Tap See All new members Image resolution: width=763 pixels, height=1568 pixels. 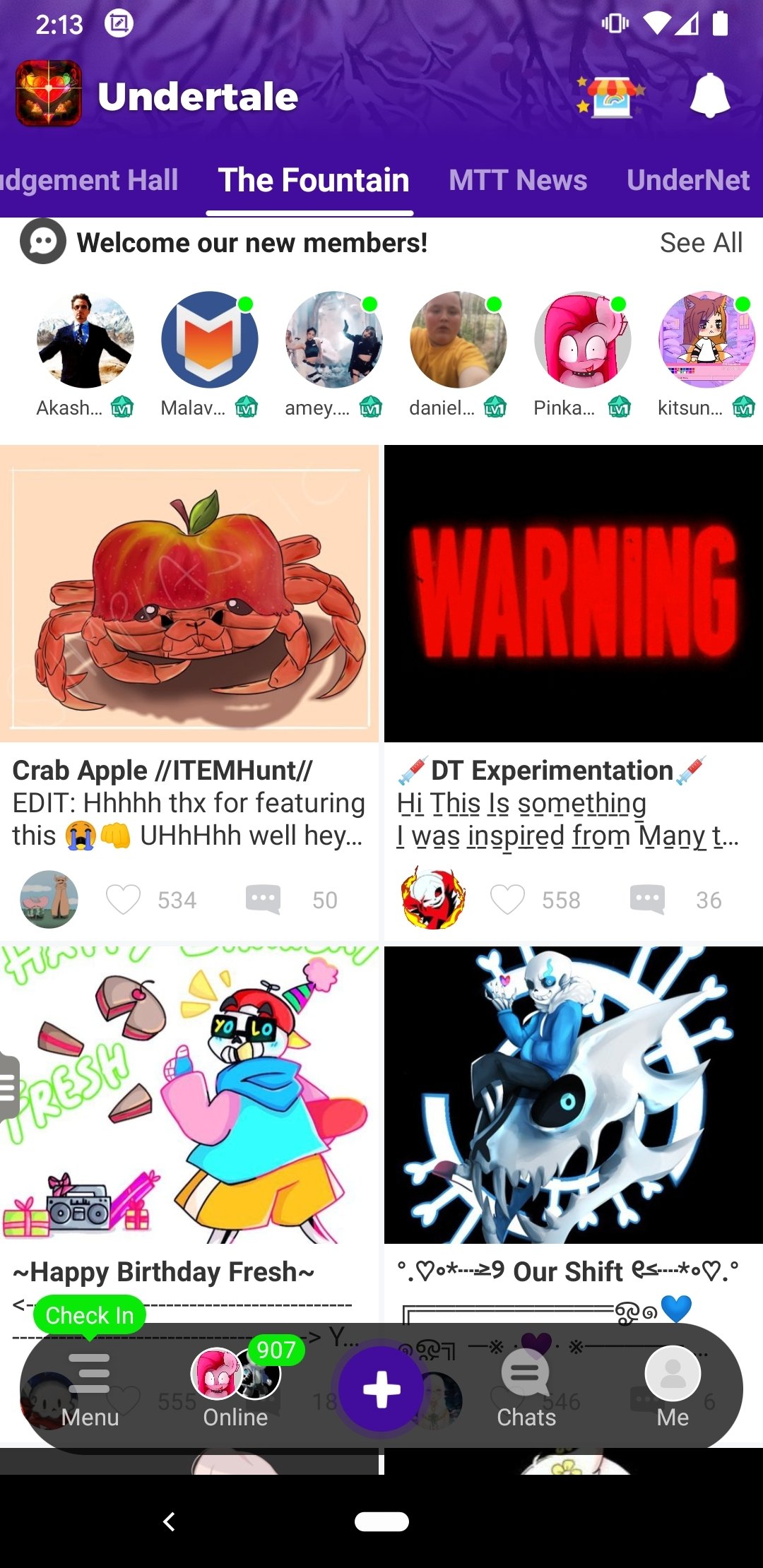point(700,243)
